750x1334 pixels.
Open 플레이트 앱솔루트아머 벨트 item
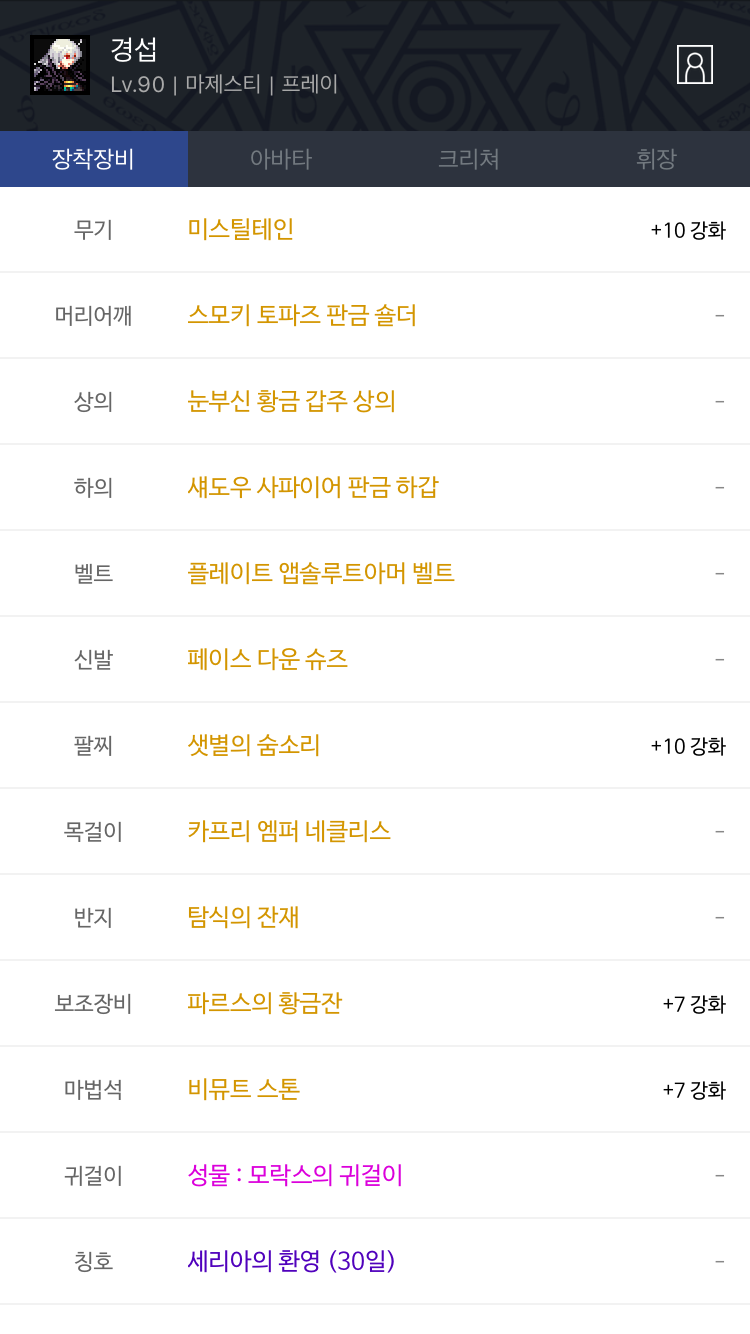click(x=321, y=573)
